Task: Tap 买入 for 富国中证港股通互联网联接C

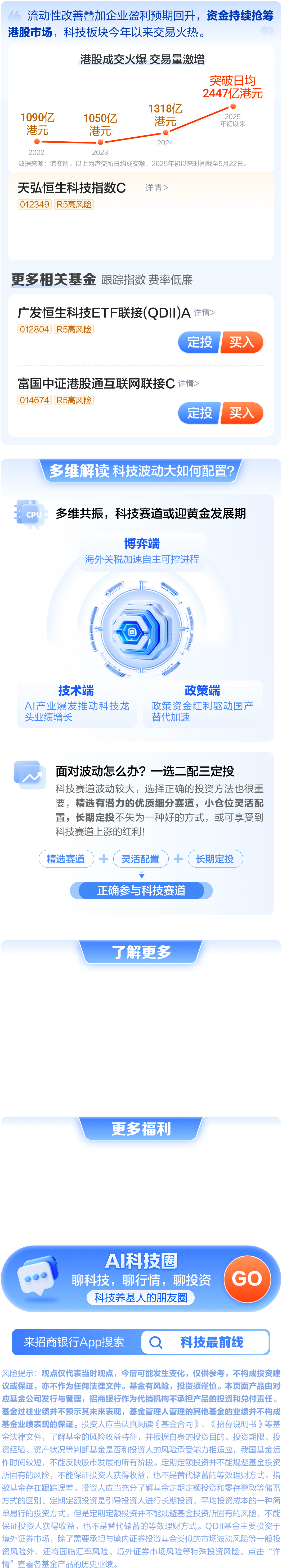Action: (242, 413)
